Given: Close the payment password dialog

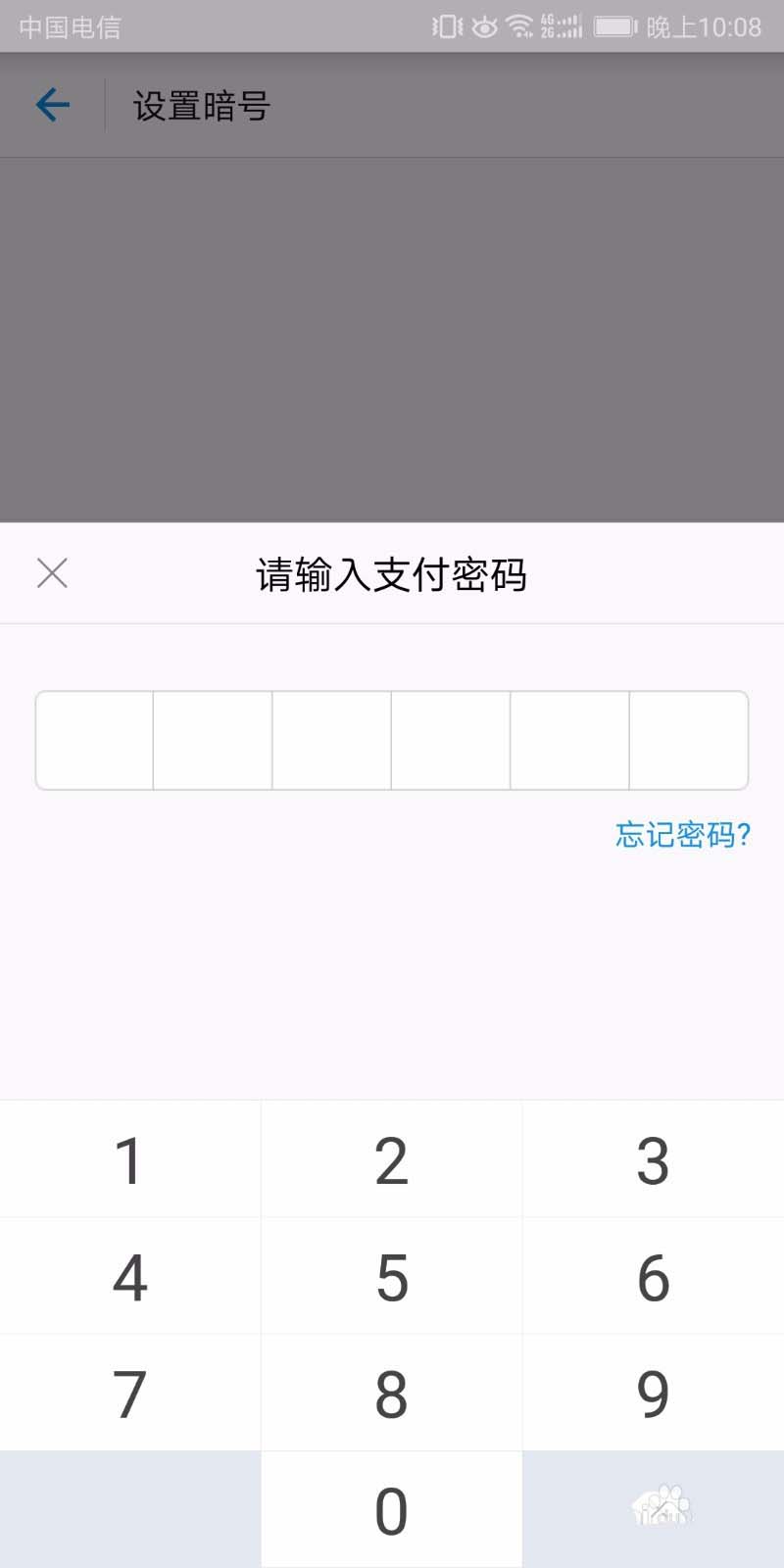Looking at the screenshot, I should click(52, 573).
